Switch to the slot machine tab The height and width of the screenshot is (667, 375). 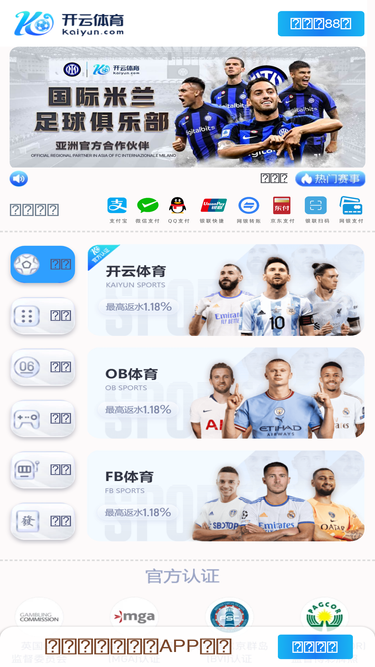point(43,470)
